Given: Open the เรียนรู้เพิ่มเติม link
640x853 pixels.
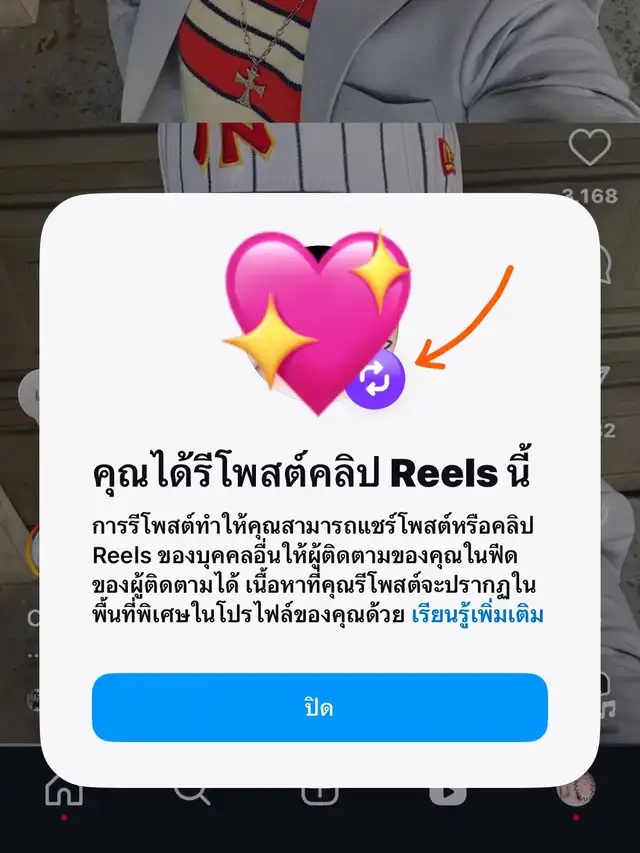Looking at the screenshot, I should click(477, 615).
